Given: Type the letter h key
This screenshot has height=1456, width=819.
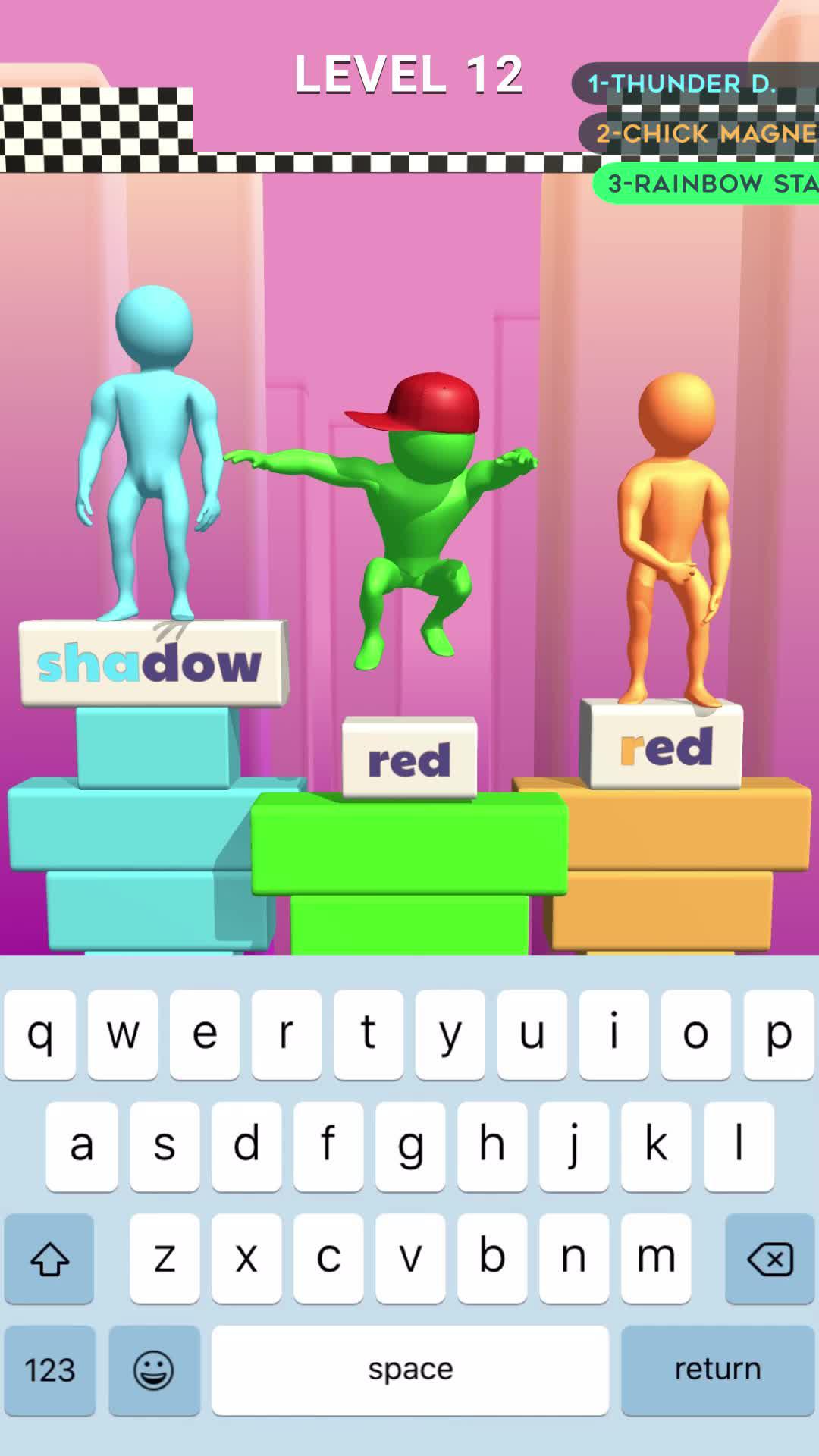Looking at the screenshot, I should point(492,1146).
